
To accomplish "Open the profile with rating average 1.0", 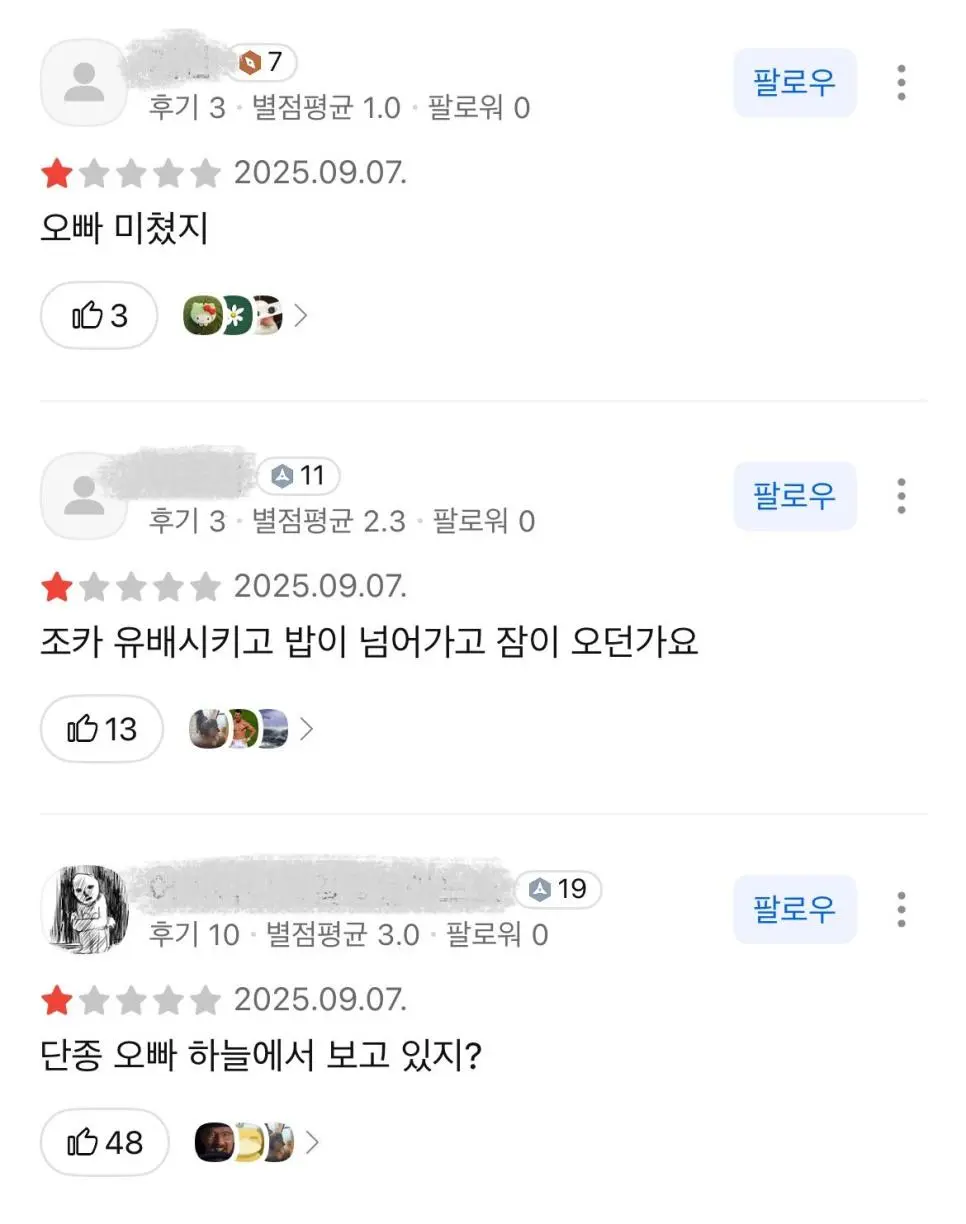I will (x=85, y=83).
